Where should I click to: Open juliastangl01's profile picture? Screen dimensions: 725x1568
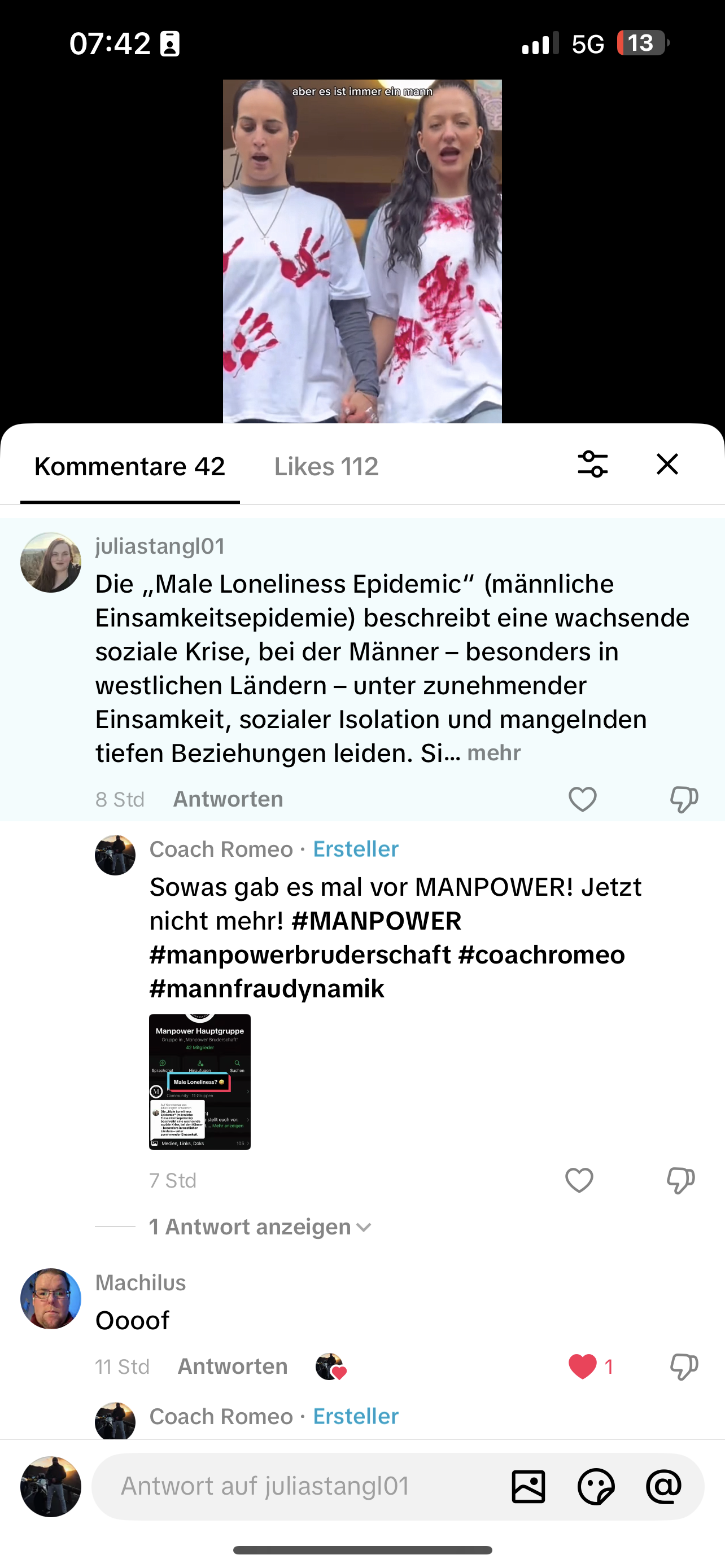click(x=50, y=562)
